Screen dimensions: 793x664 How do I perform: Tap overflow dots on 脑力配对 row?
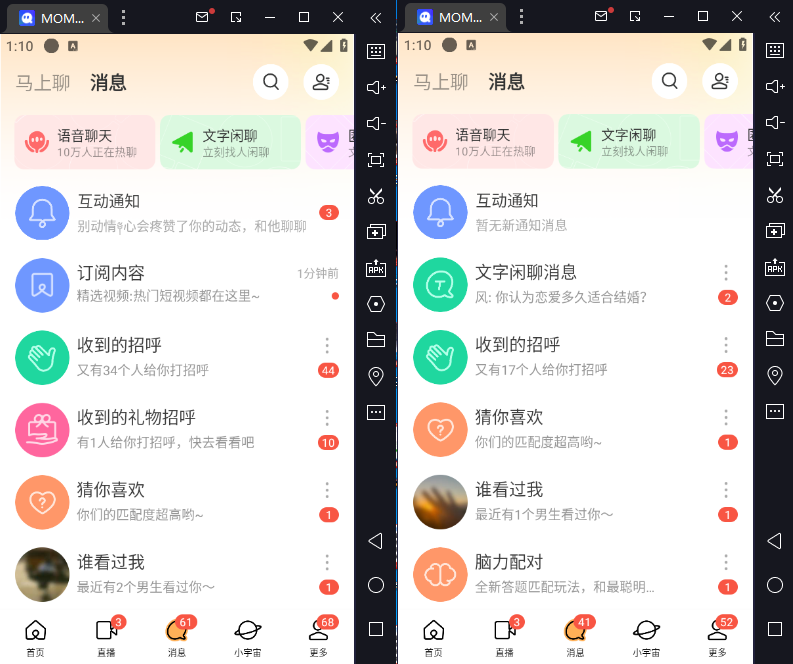coord(726,562)
